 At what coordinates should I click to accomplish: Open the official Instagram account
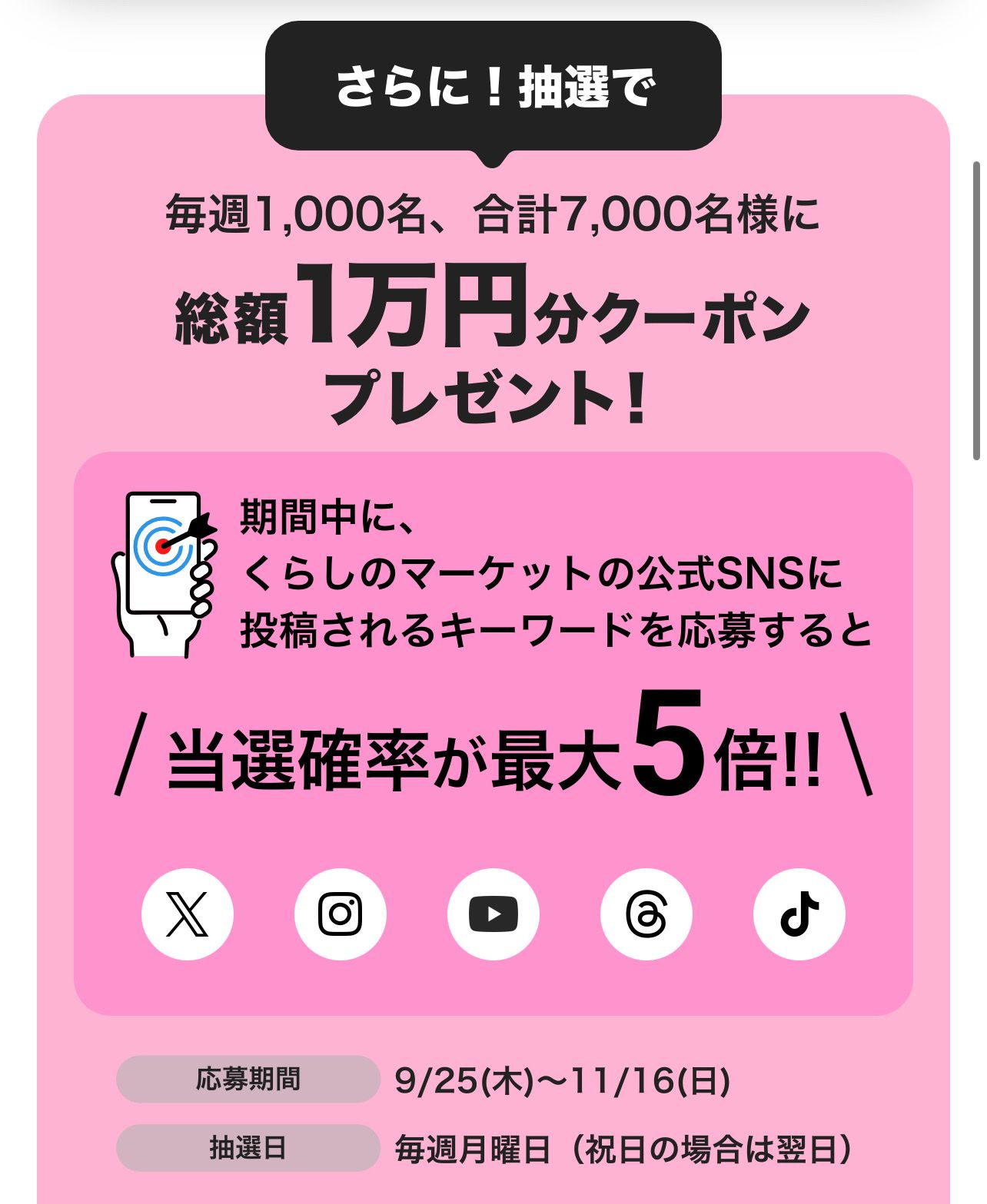pos(340,914)
